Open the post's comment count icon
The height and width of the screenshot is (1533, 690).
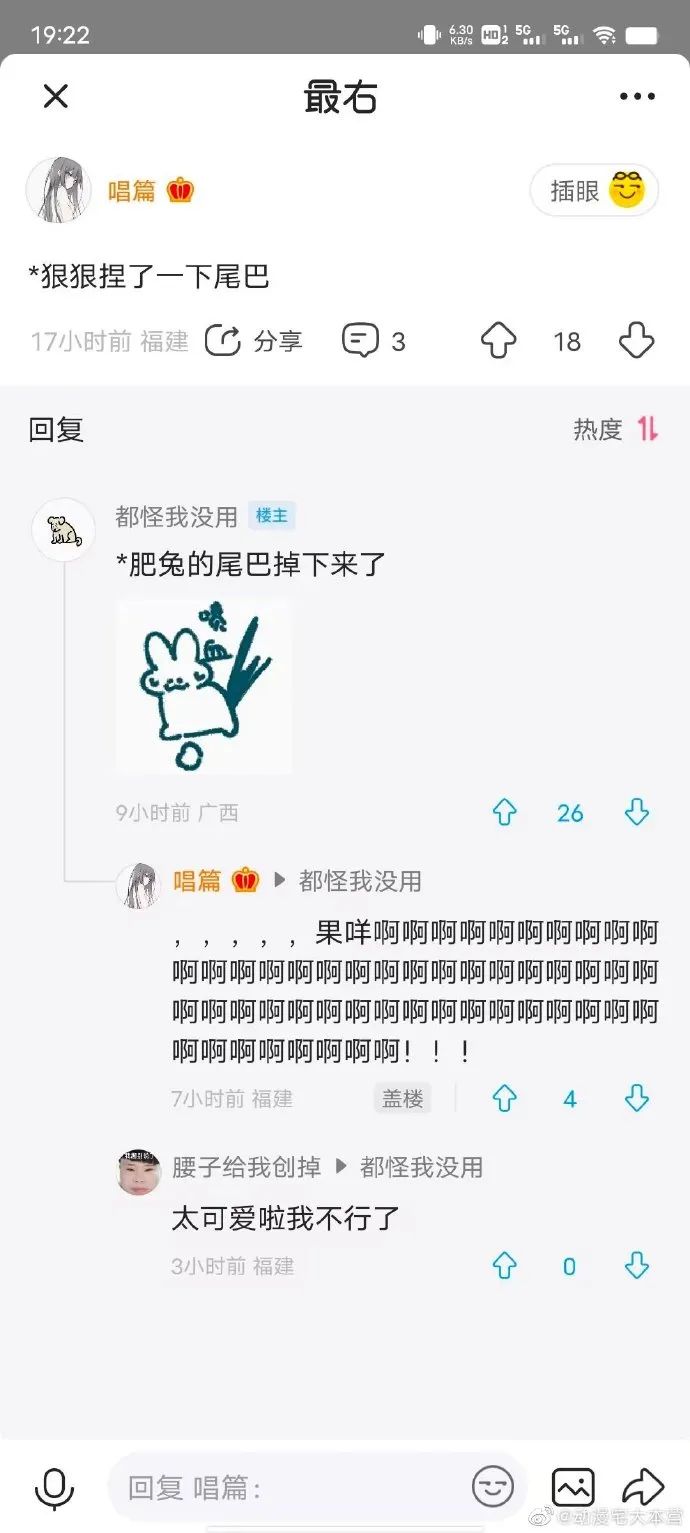(x=361, y=341)
